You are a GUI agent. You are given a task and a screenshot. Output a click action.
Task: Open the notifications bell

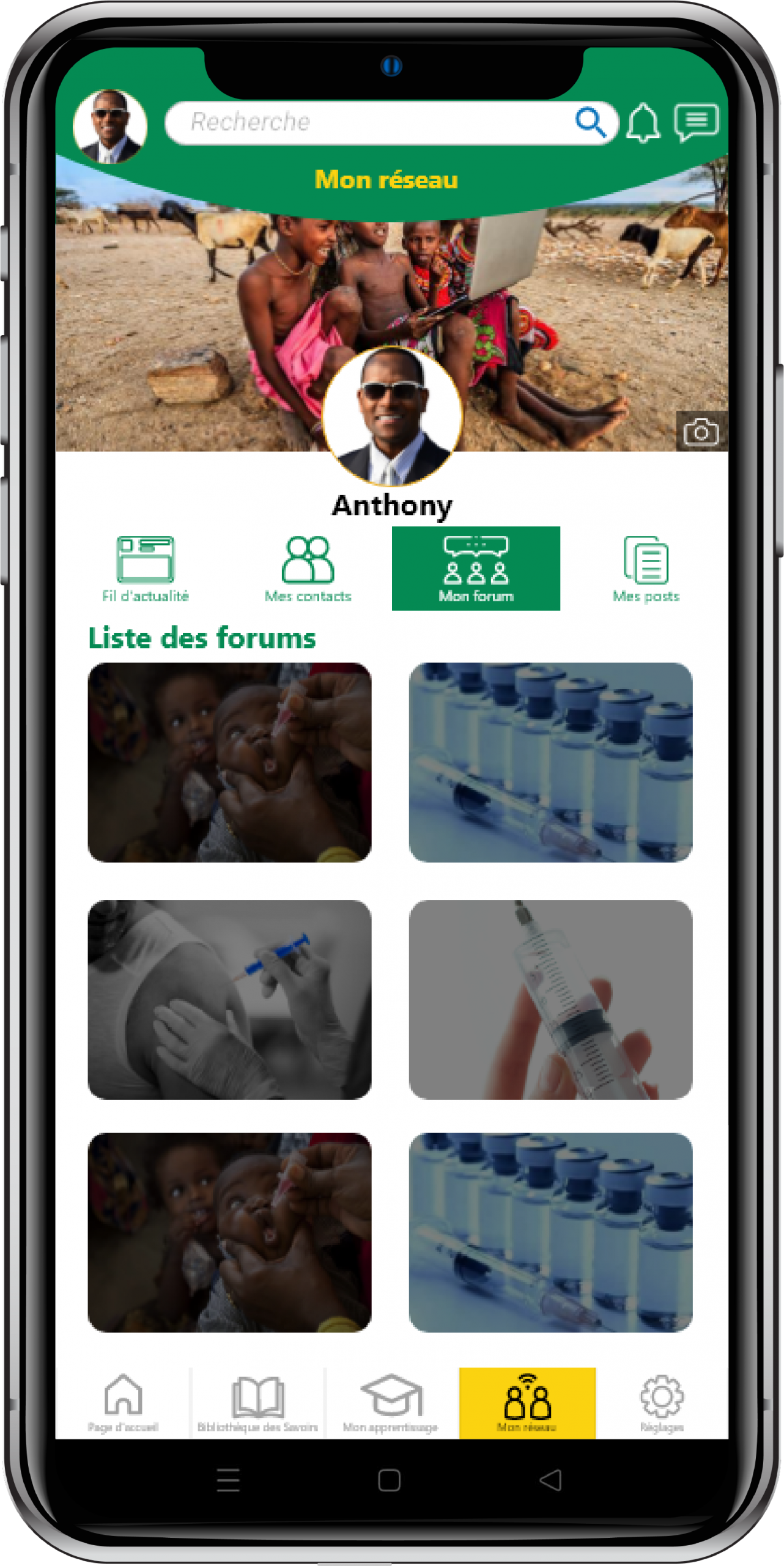[643, 123]
